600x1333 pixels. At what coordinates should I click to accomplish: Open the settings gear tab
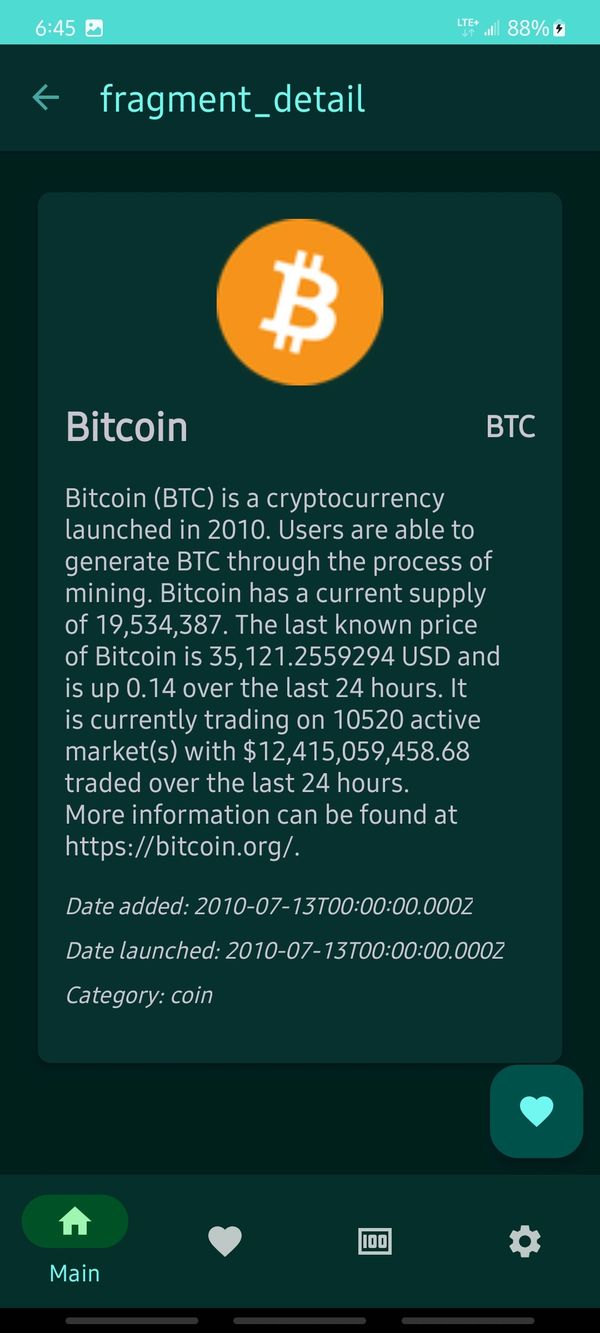[525, 1241]
